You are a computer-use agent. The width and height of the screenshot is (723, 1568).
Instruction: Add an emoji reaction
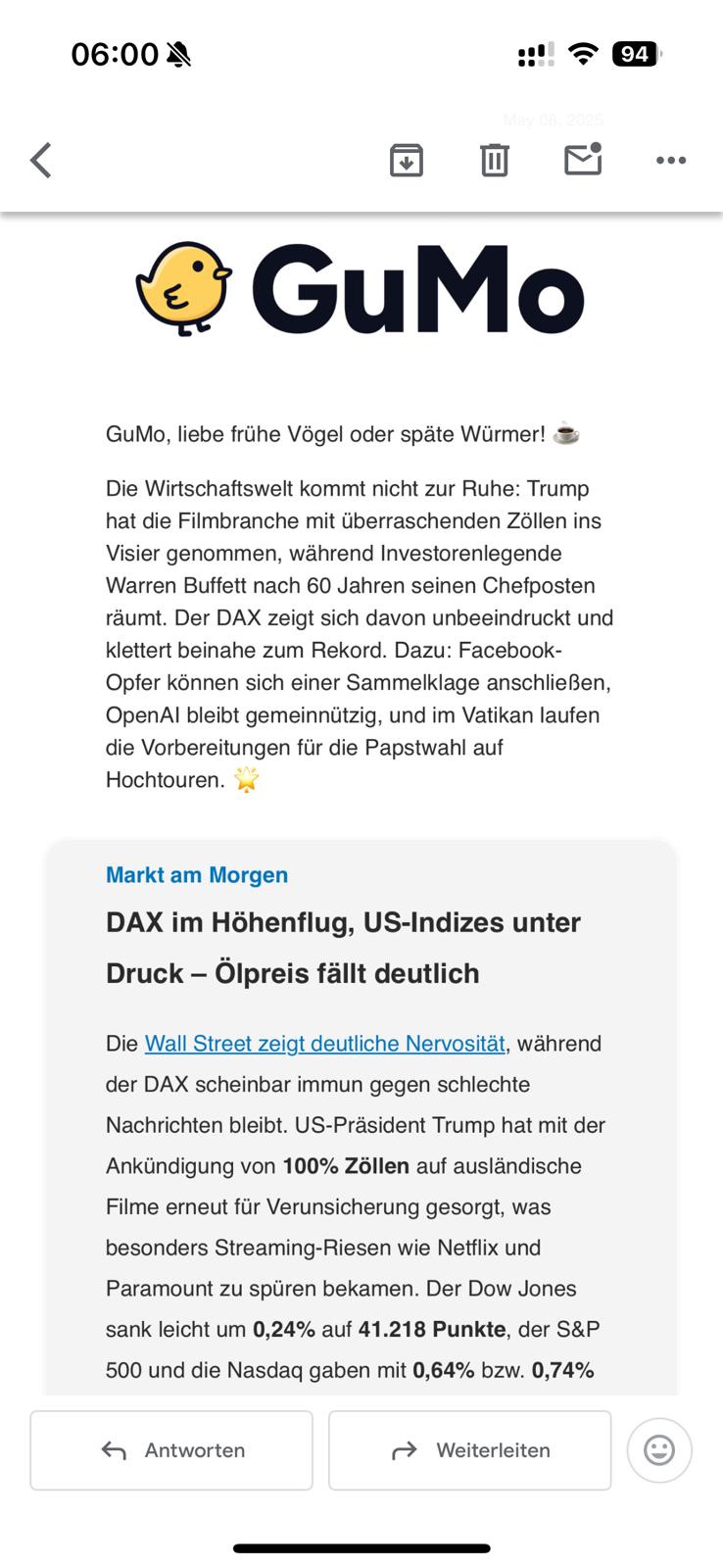click(659, 1450)
